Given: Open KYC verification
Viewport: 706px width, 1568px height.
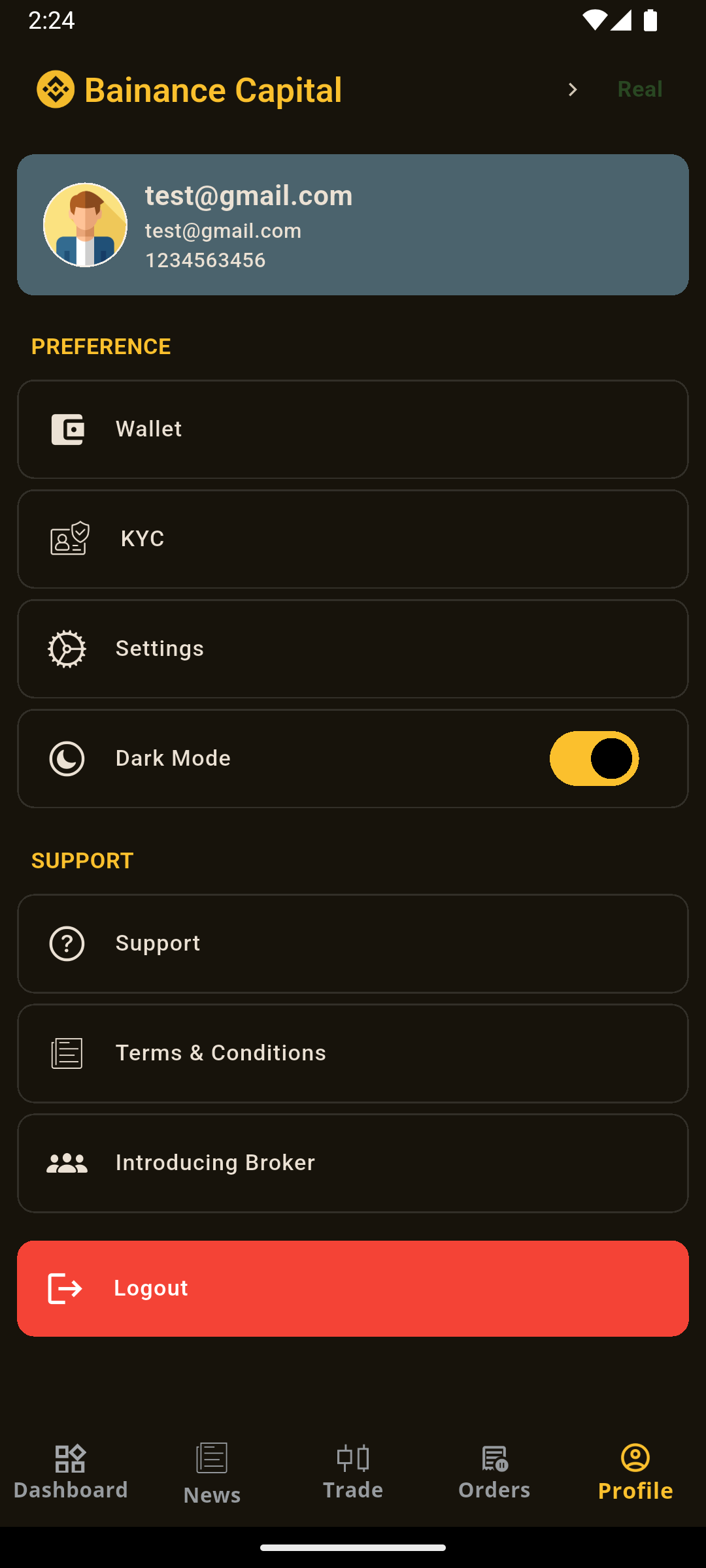Looking at the screenshot, I should [x=353, y=539].
